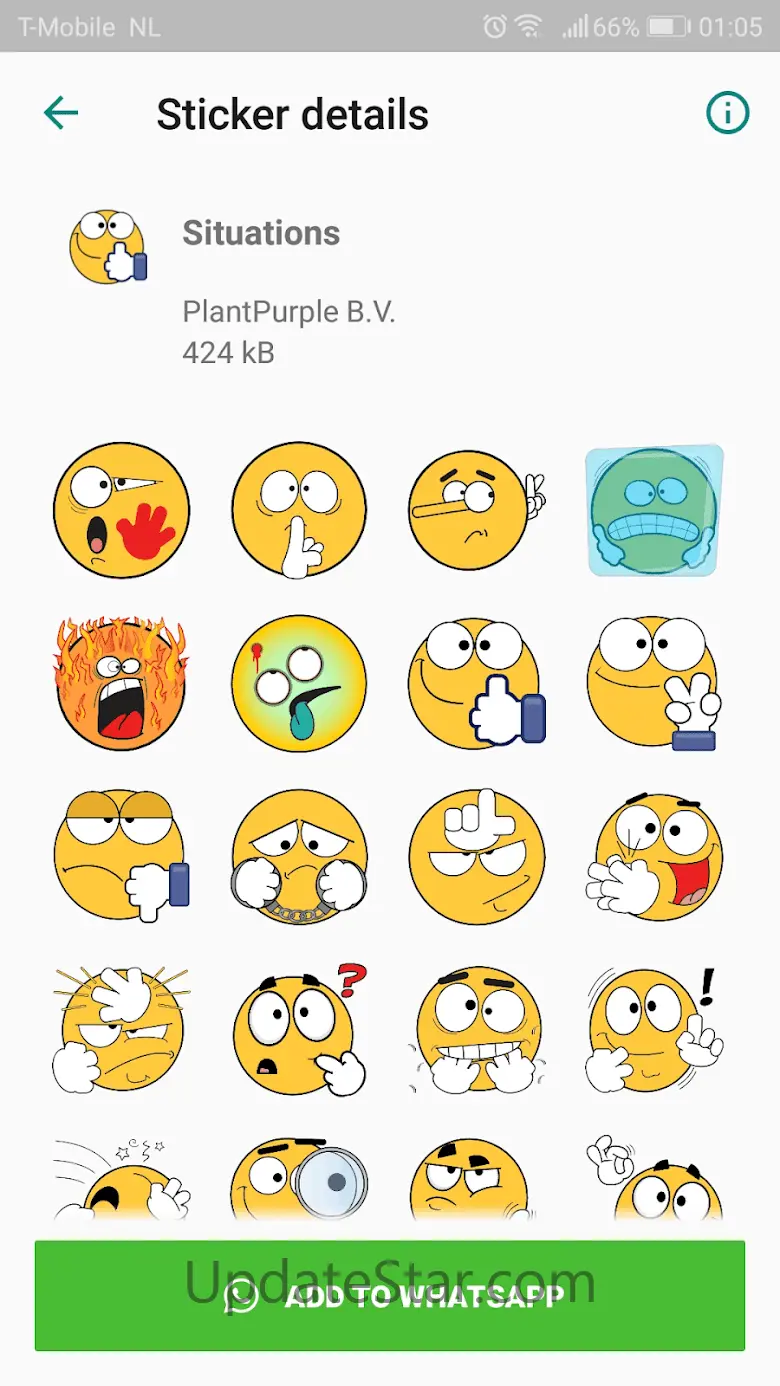Pick the loser sign emoji sticker

(477, 856)
